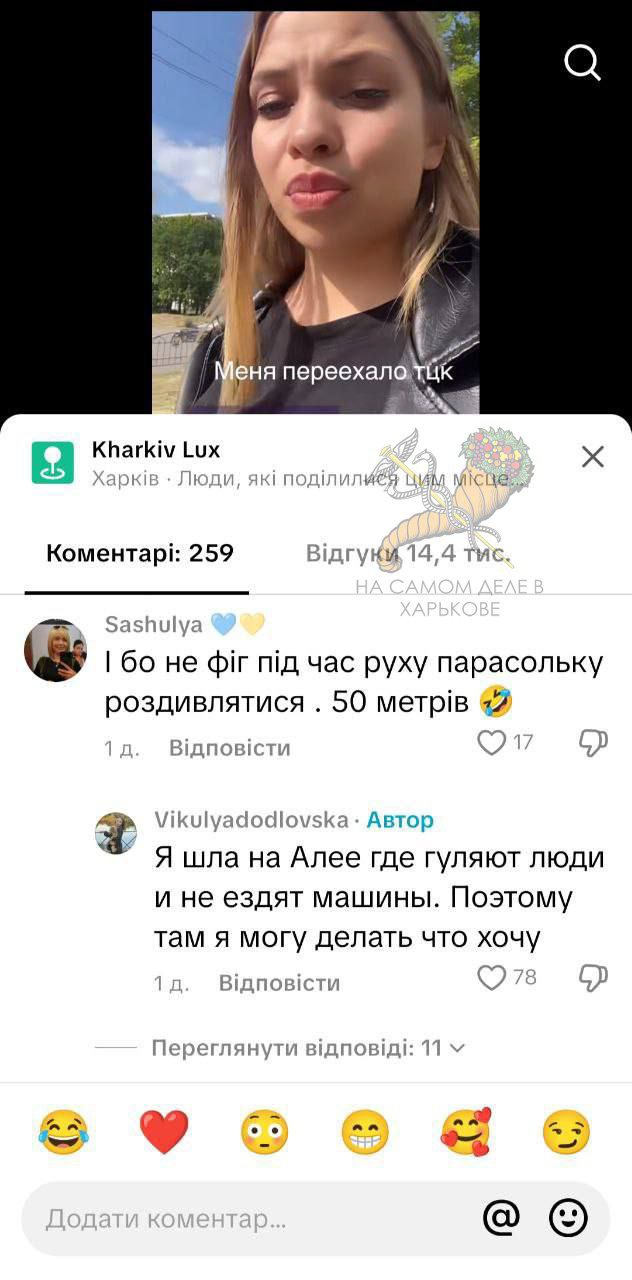The height and width of the screenshot is (1280, 632).
Task: Reply to Sashulya's comment
Action: pyautogui.click(x=230, y=748)
